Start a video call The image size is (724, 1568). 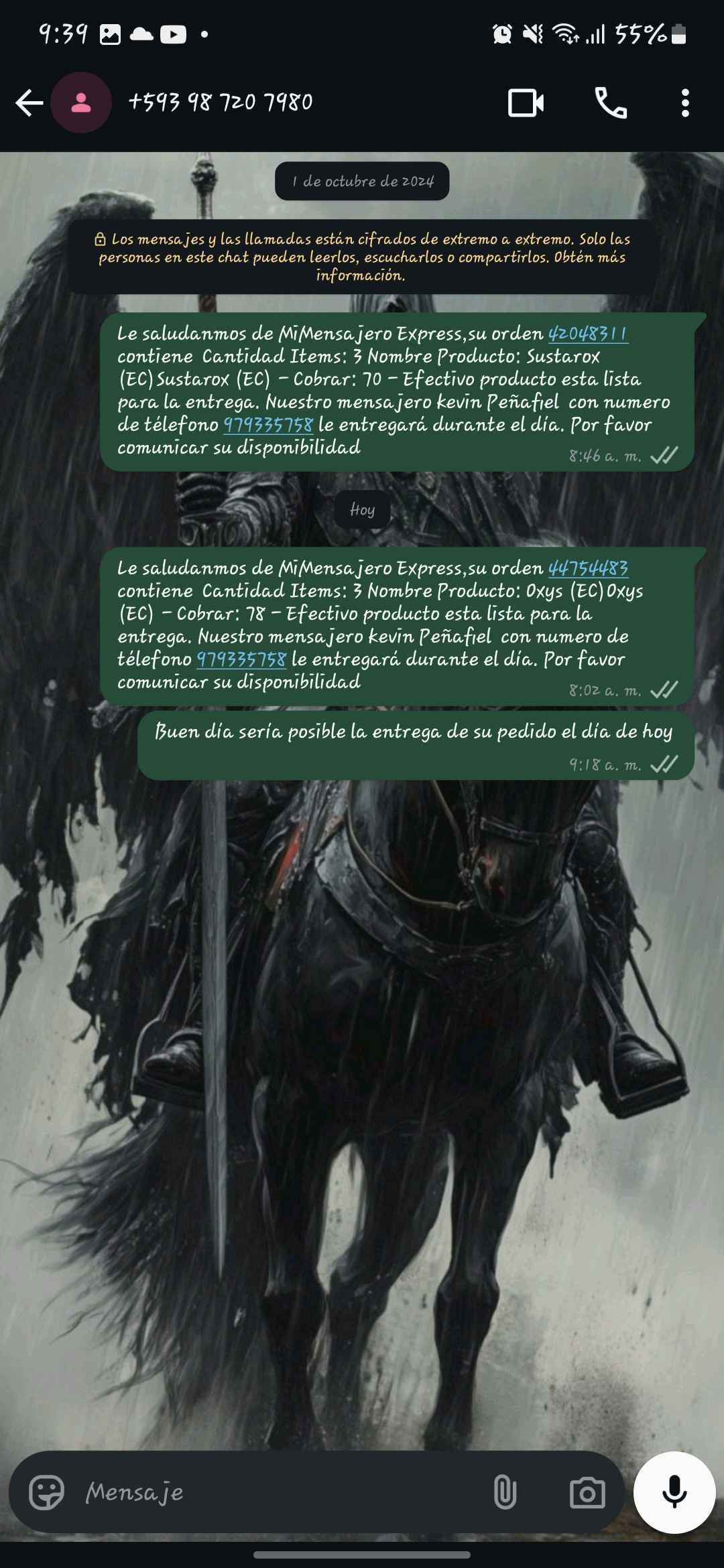click(526, 103)
